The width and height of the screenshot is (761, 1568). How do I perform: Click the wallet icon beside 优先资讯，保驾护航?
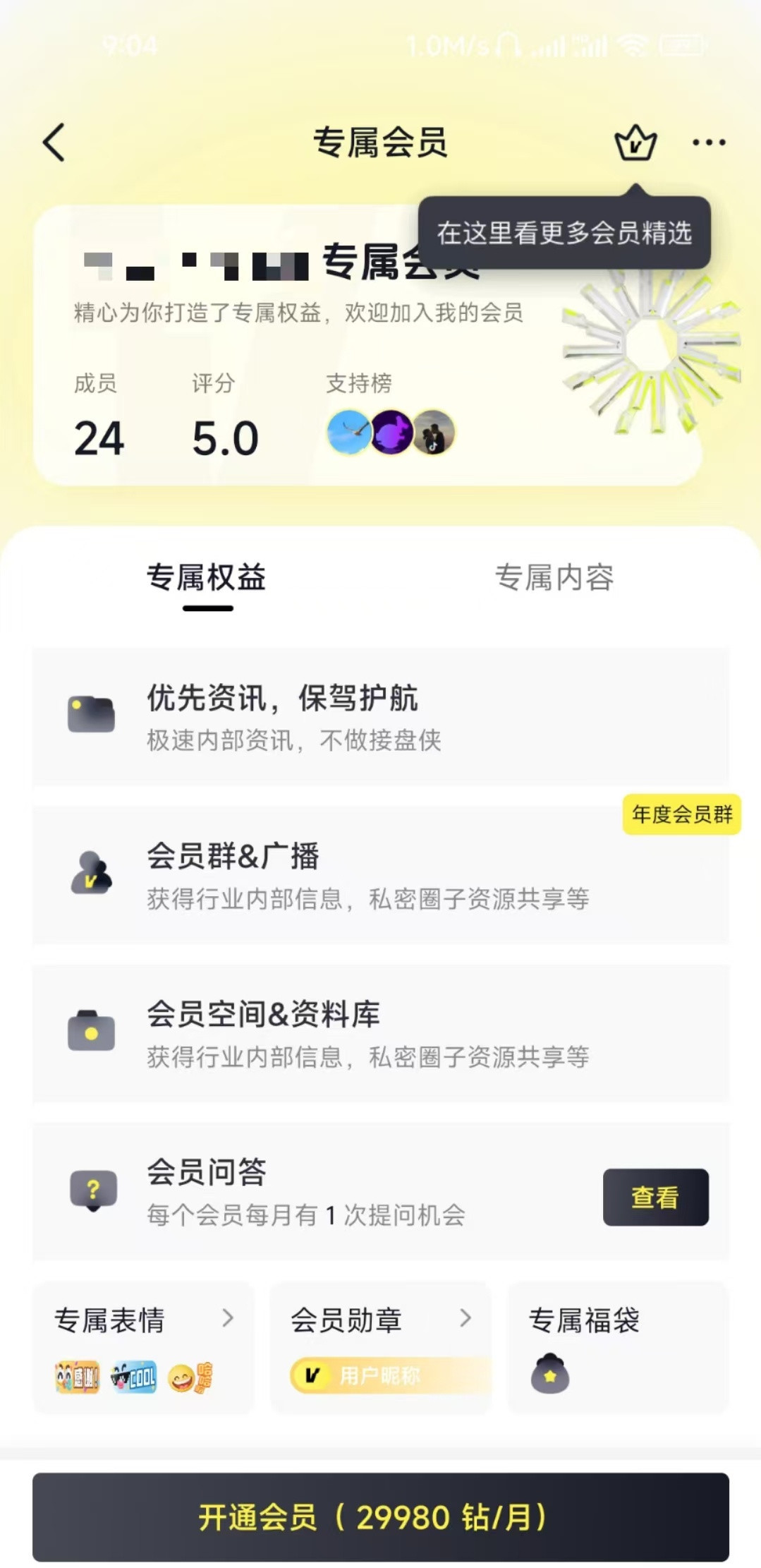tap(92, 715)
